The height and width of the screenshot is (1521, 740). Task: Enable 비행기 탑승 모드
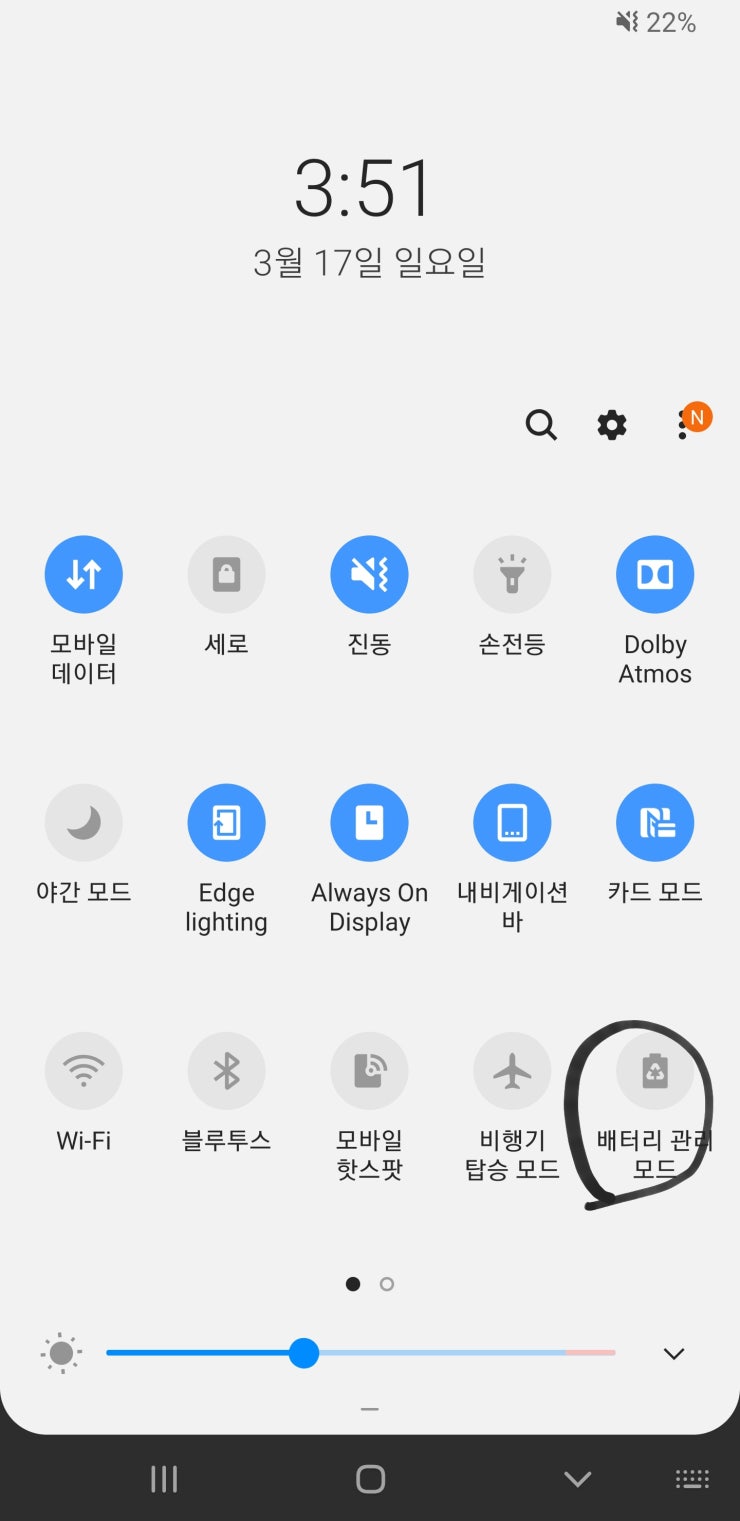point(512,1071)
